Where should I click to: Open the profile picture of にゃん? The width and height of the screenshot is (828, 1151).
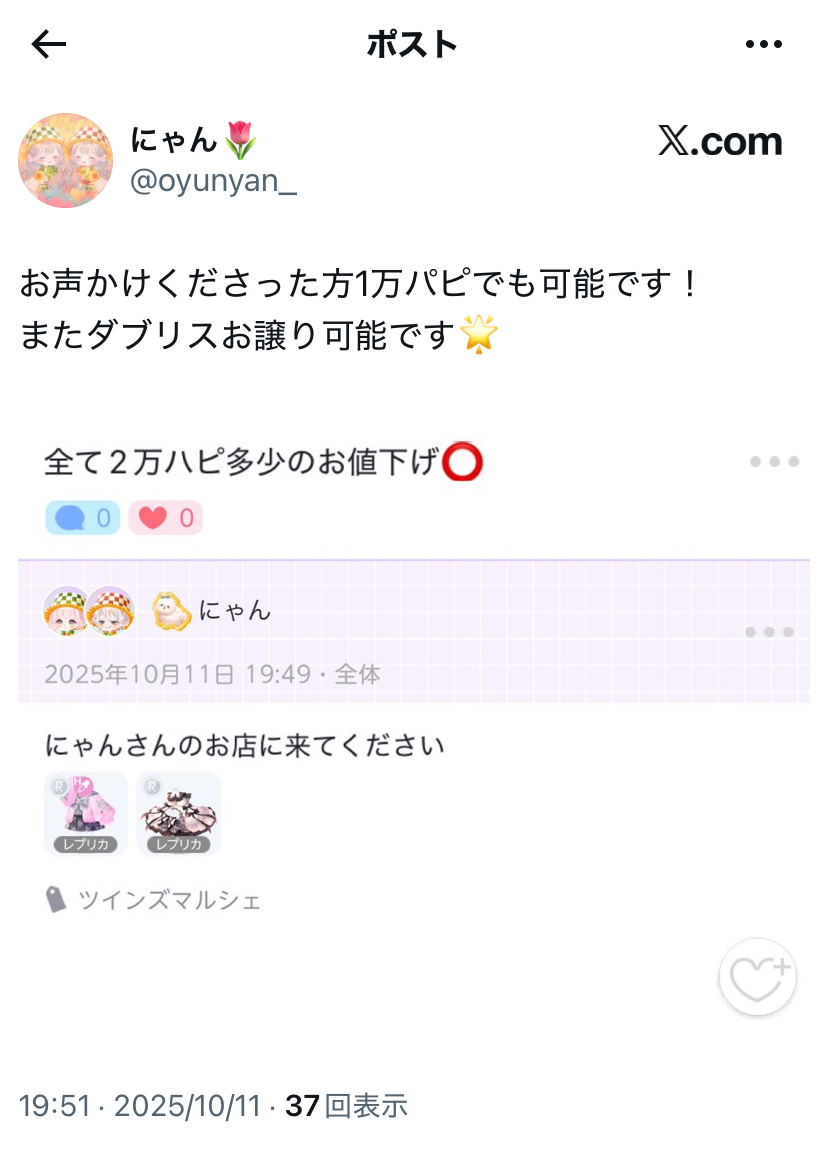tap(66, 160)
